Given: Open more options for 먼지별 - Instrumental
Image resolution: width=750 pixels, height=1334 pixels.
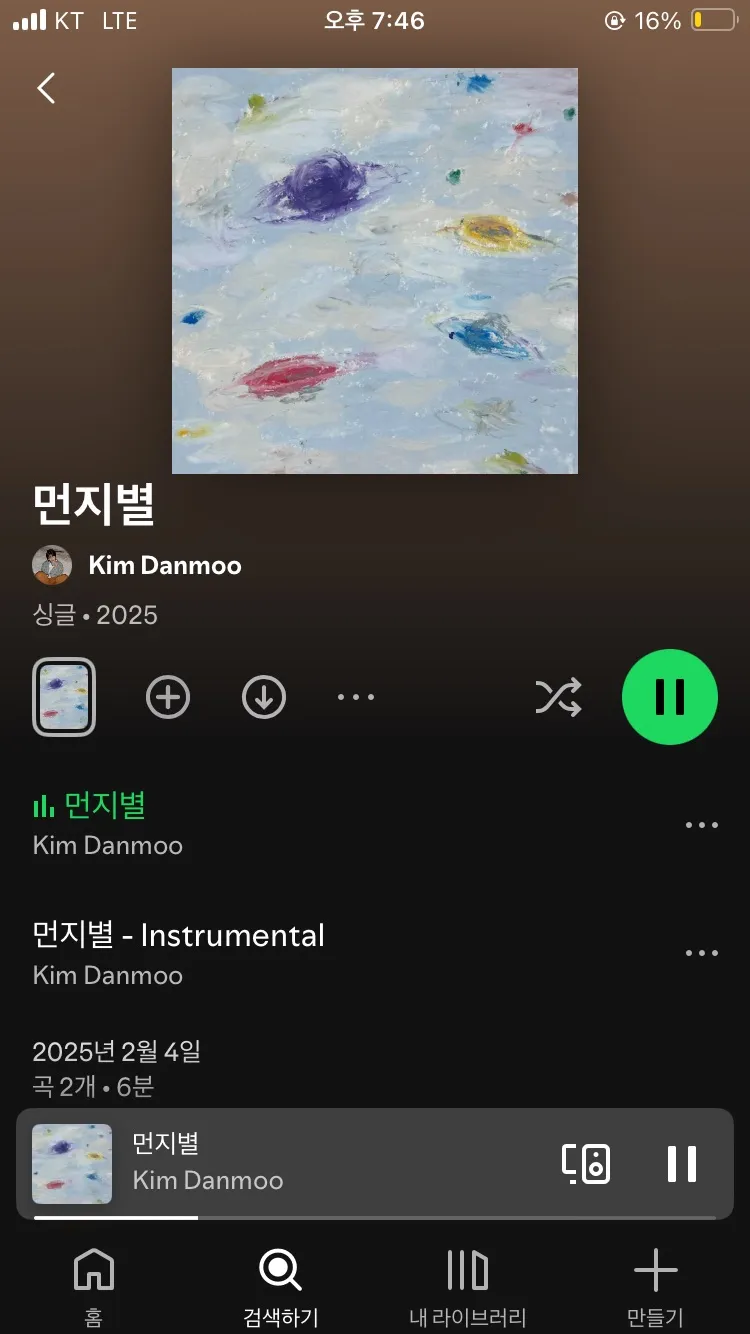Looking at the screenshot, I should point(702,952).
